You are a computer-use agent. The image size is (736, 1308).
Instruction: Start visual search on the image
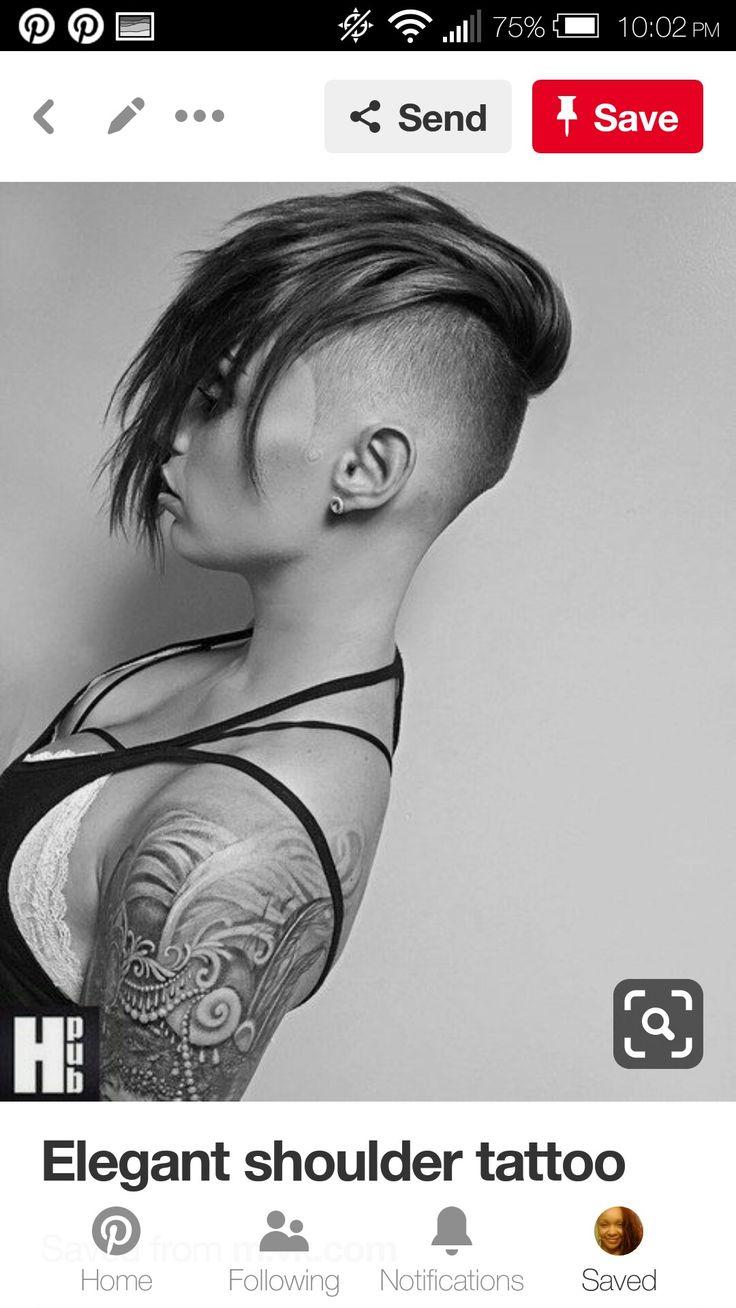click(x=658, y=1023)
